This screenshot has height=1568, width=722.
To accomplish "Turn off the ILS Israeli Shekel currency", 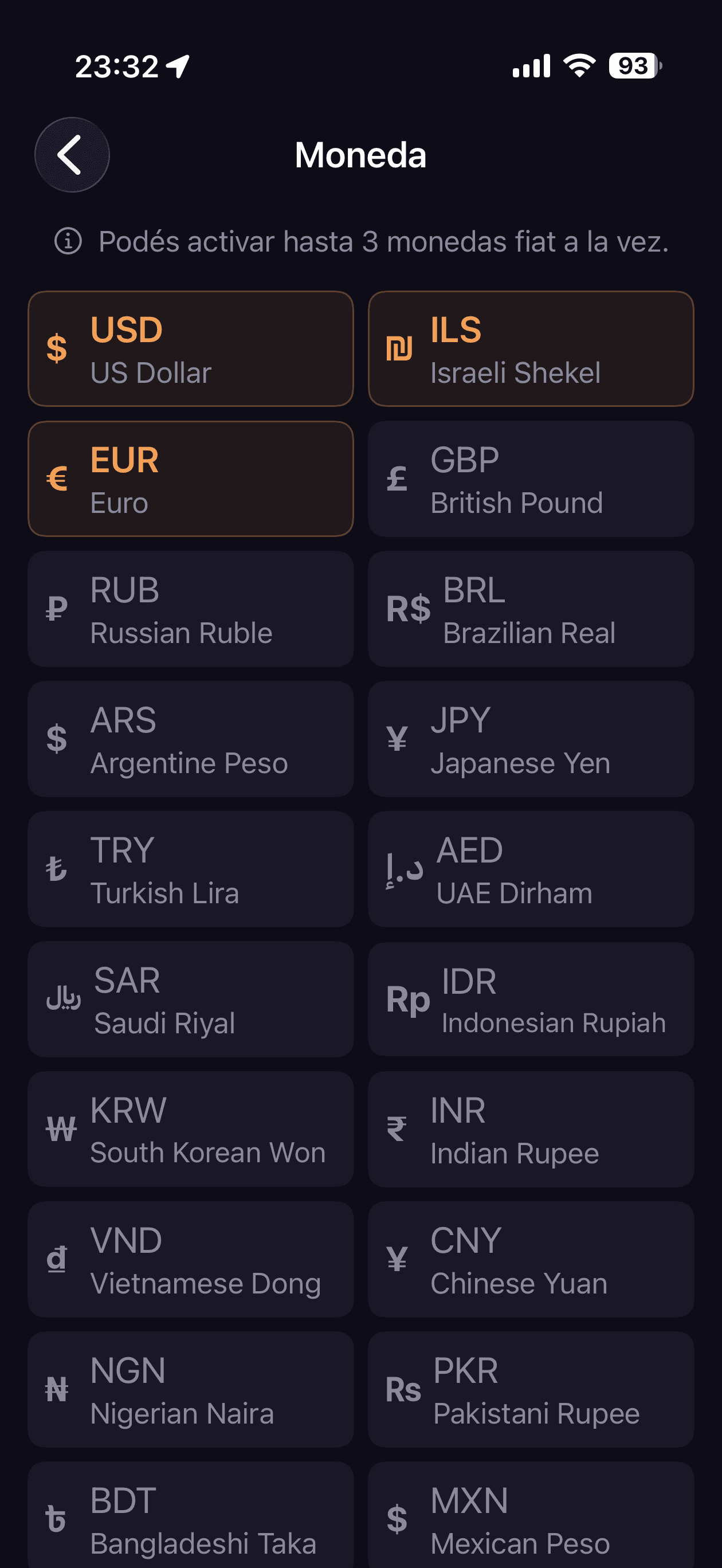I will pos(530,347).
